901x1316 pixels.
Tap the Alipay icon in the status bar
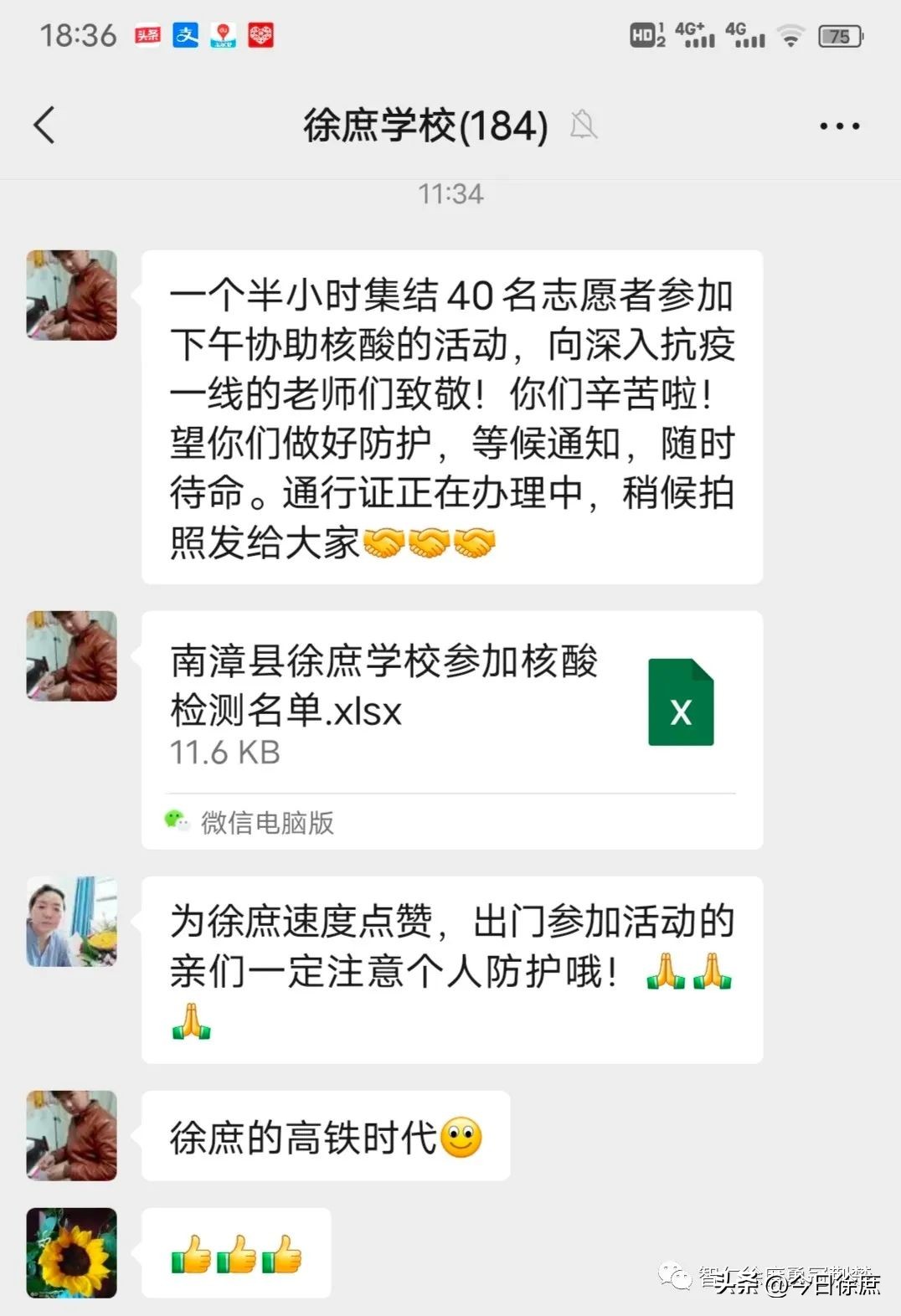pos(186,36)
